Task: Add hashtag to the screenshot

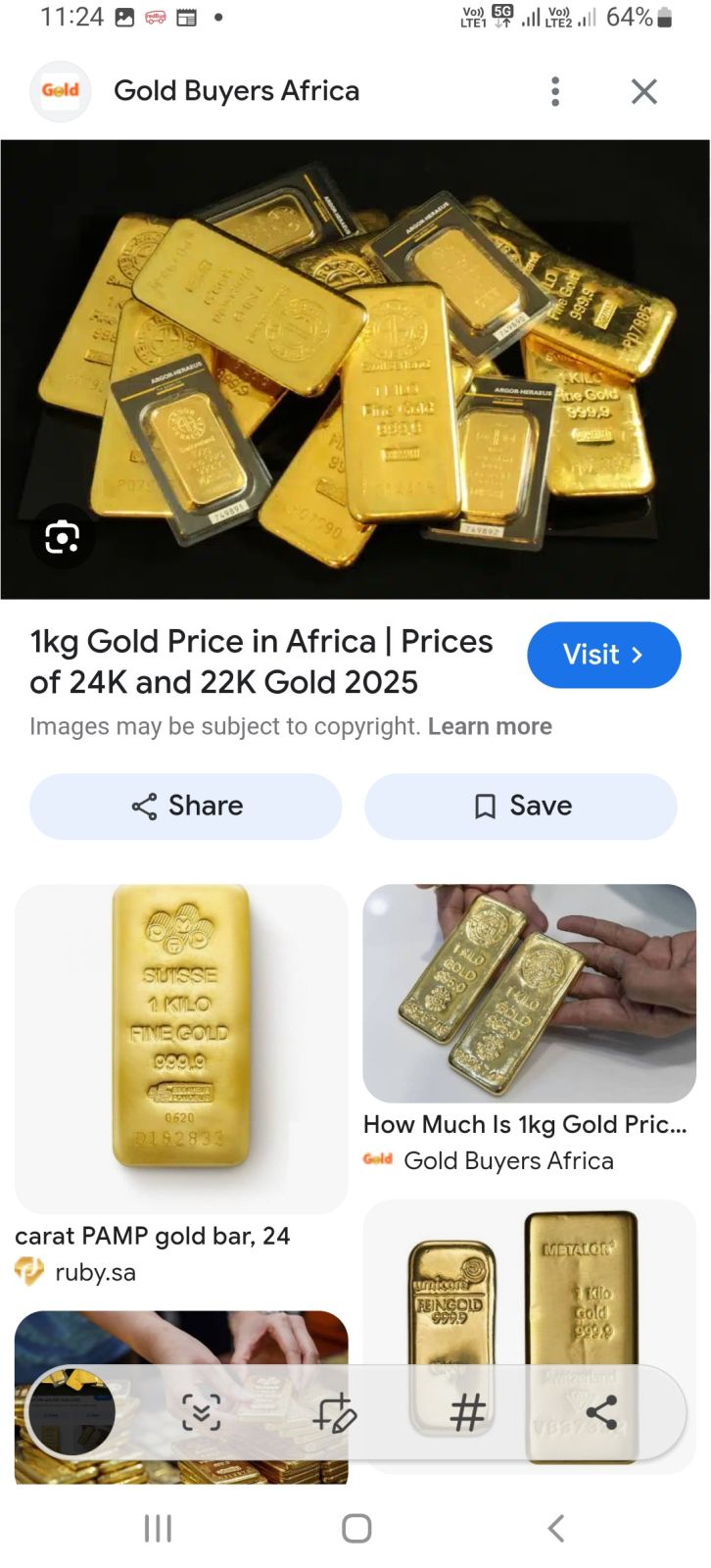Action: (x=467, y=1412)
